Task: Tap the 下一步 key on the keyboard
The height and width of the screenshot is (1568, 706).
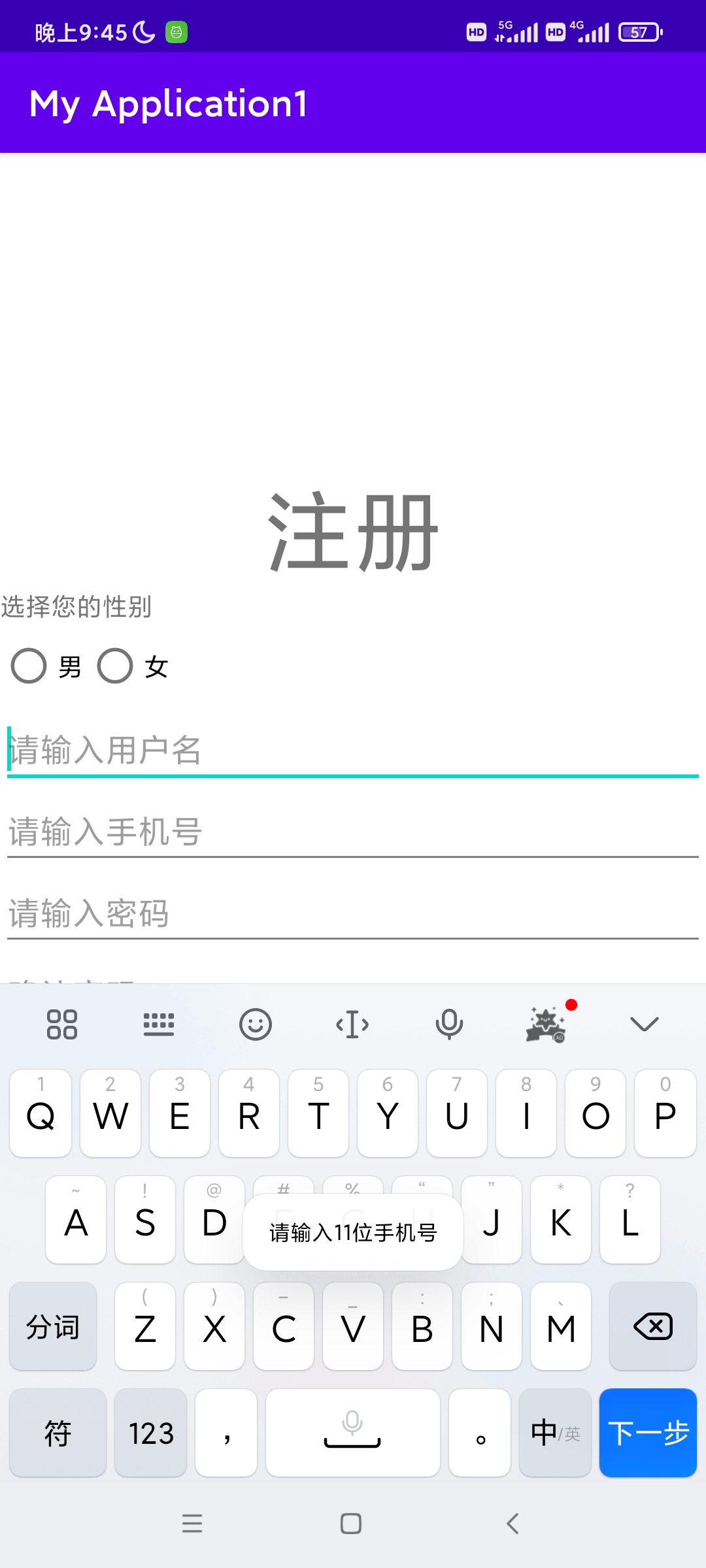Action: coord(648,1433)
